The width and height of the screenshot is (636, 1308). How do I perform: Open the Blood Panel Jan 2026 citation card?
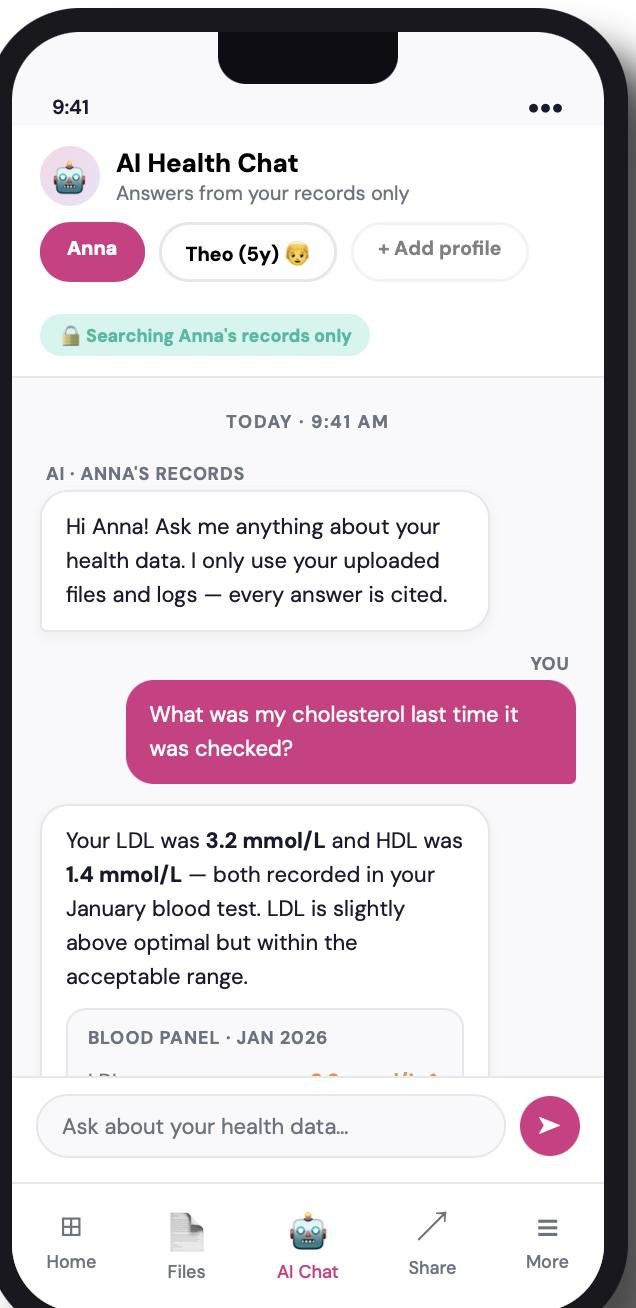265,1043
